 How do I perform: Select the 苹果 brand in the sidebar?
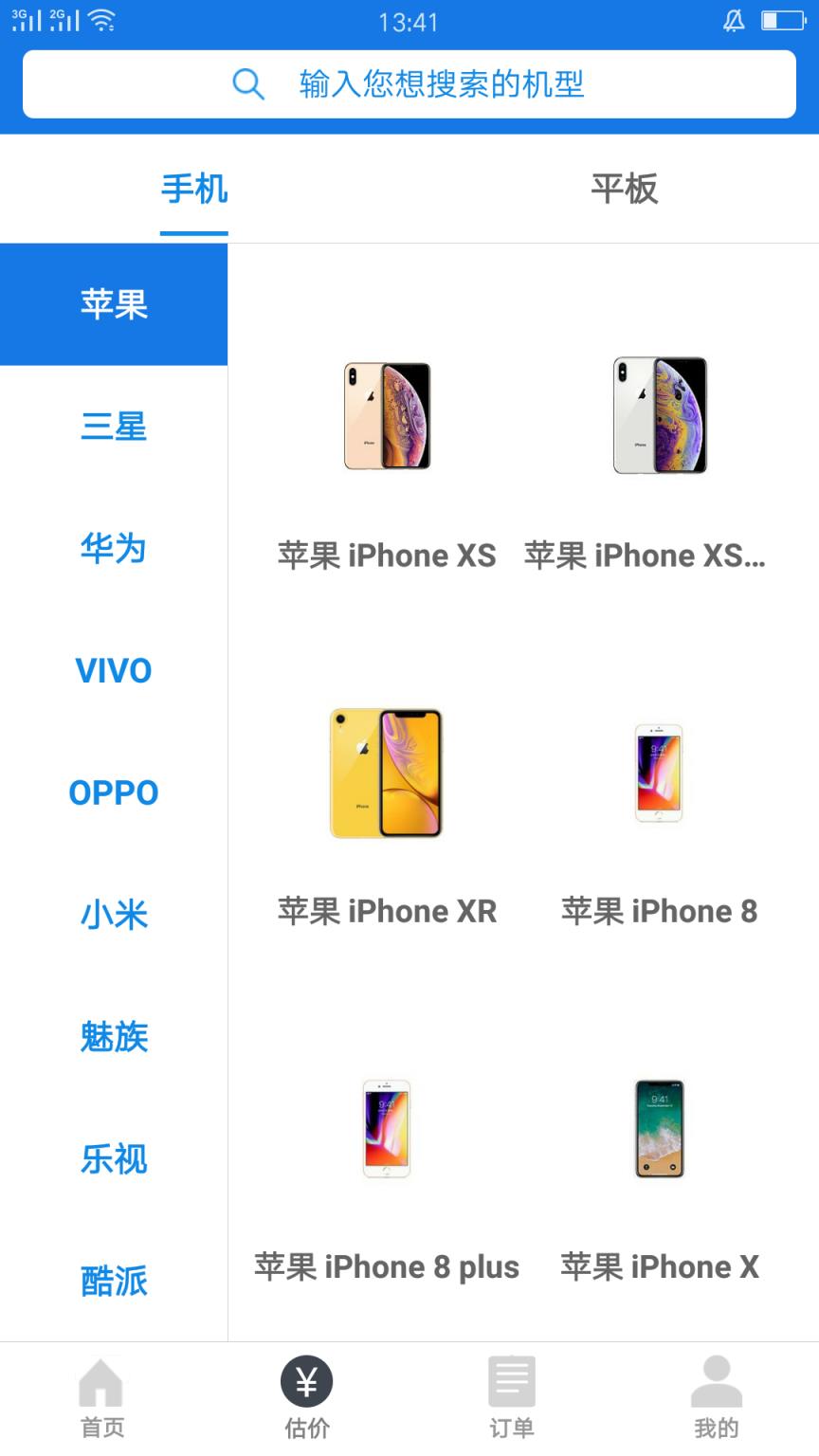[114, 303]
